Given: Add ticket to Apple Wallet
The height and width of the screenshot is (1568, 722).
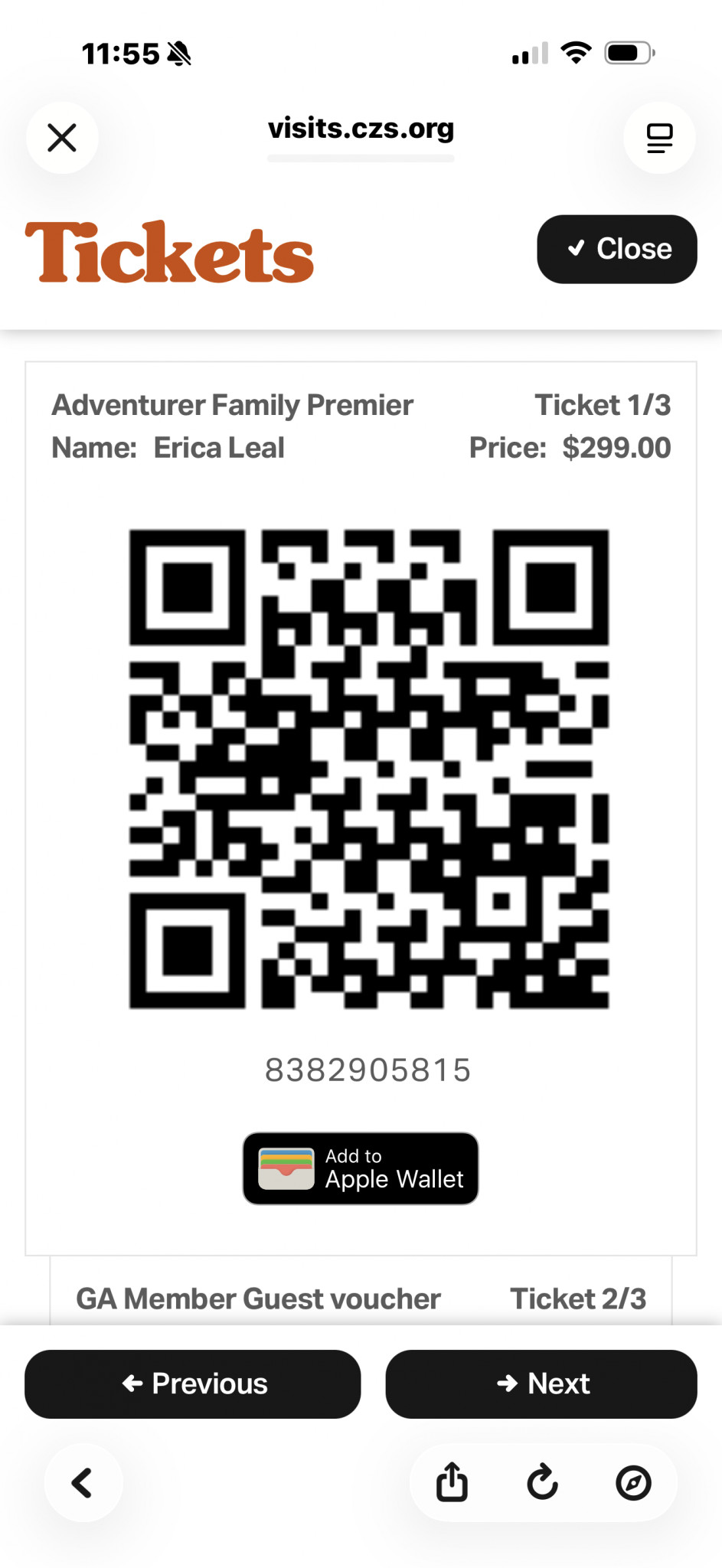Looking at the screenshot, I should point(361,1168).
